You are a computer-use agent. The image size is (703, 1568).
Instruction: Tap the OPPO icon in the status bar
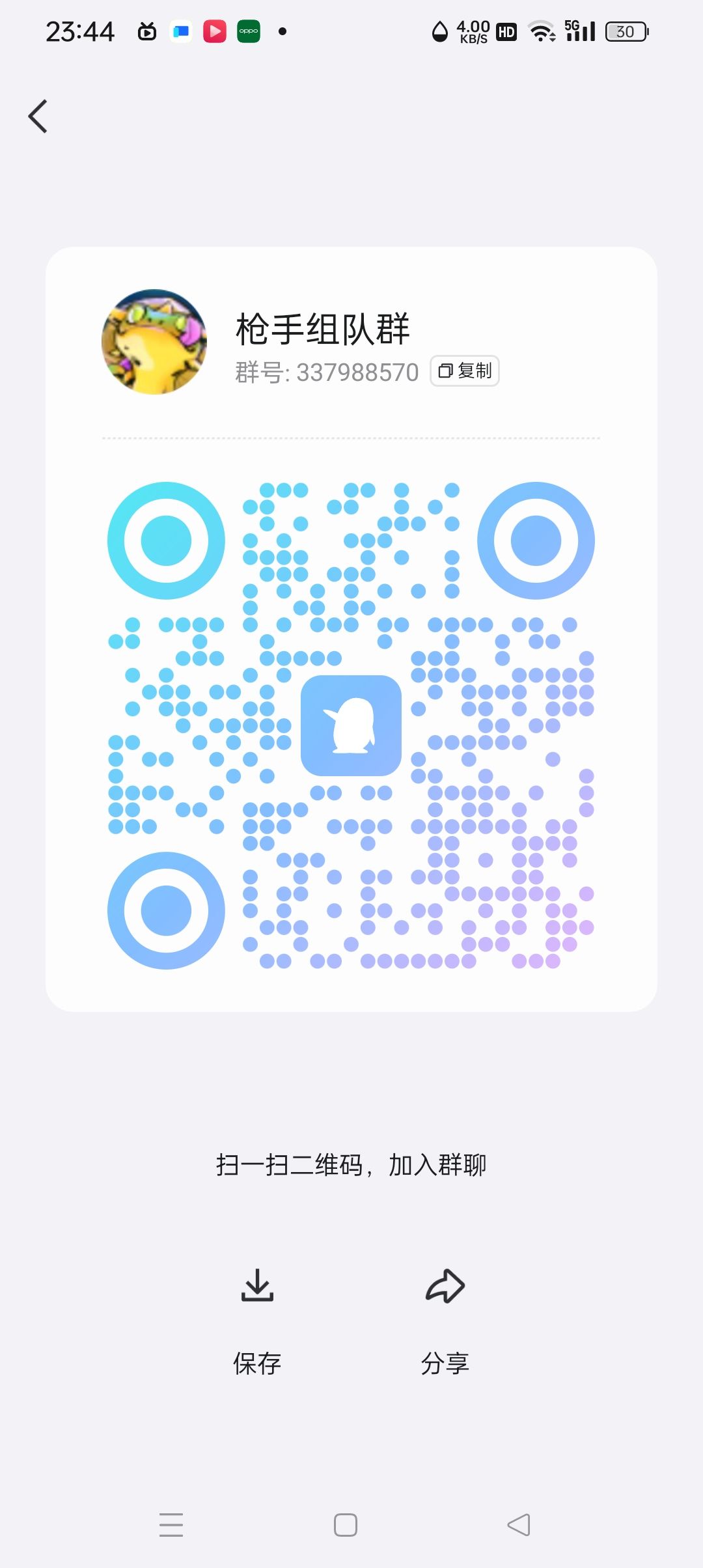250,30
